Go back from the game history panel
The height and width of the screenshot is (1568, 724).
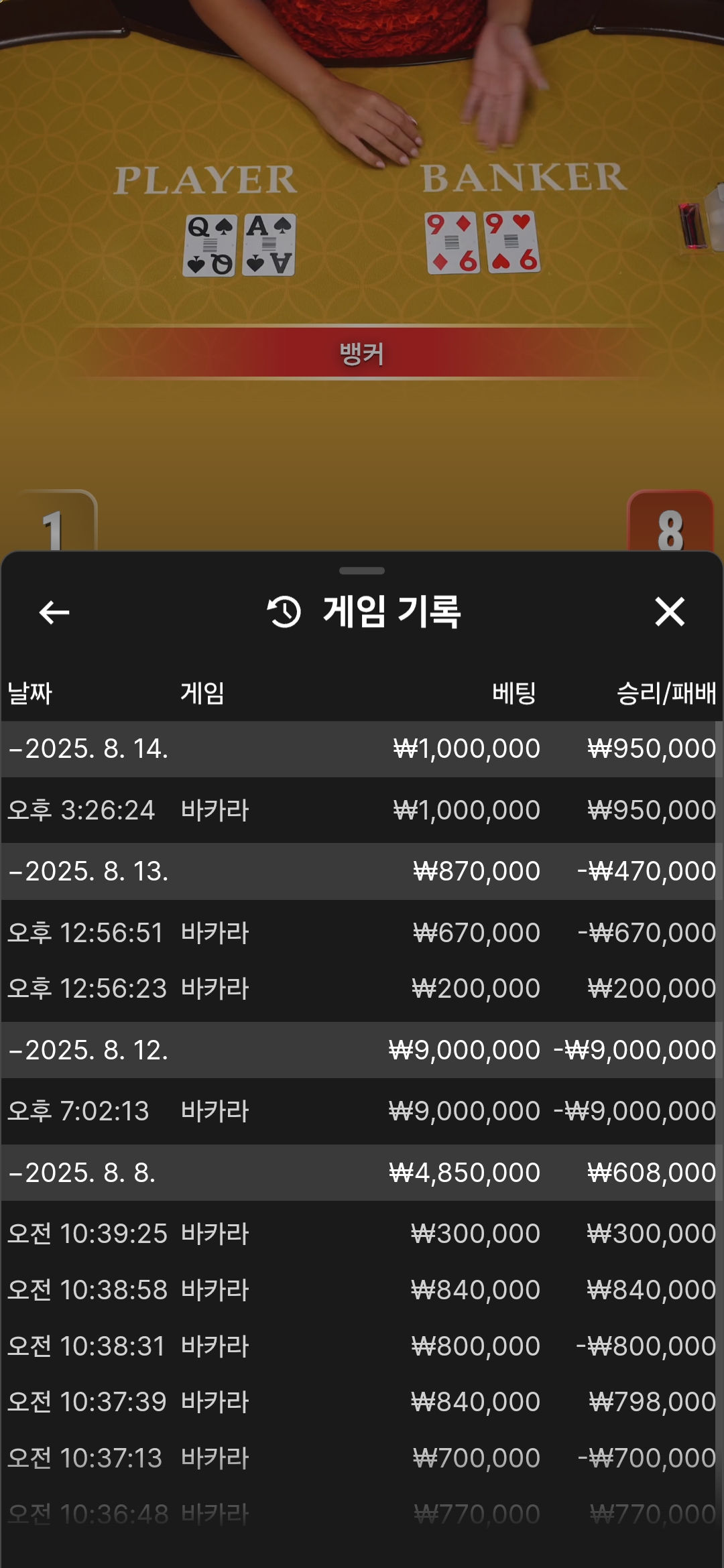(x=54, y=612)
